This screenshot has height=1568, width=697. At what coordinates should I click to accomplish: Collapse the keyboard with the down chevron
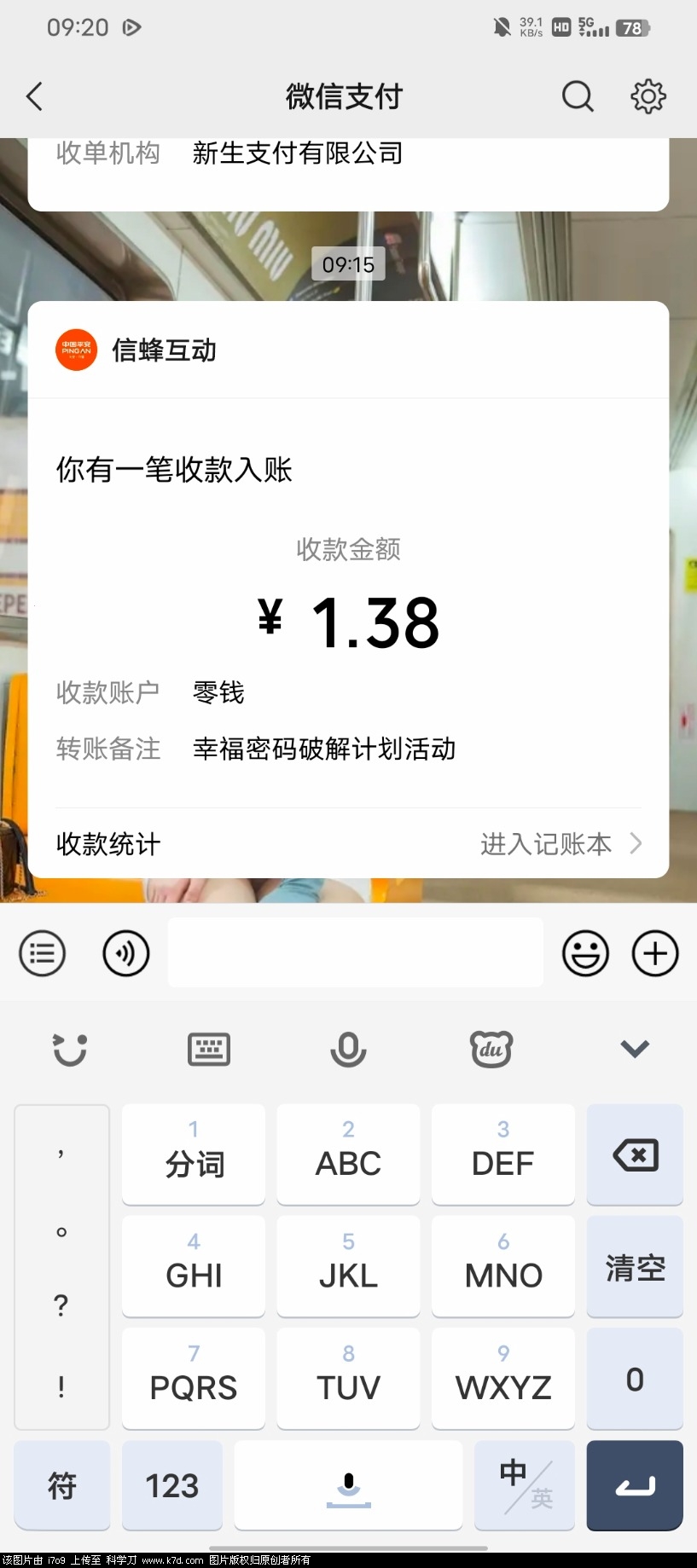pyautogui.click(x=635, y=1049)
